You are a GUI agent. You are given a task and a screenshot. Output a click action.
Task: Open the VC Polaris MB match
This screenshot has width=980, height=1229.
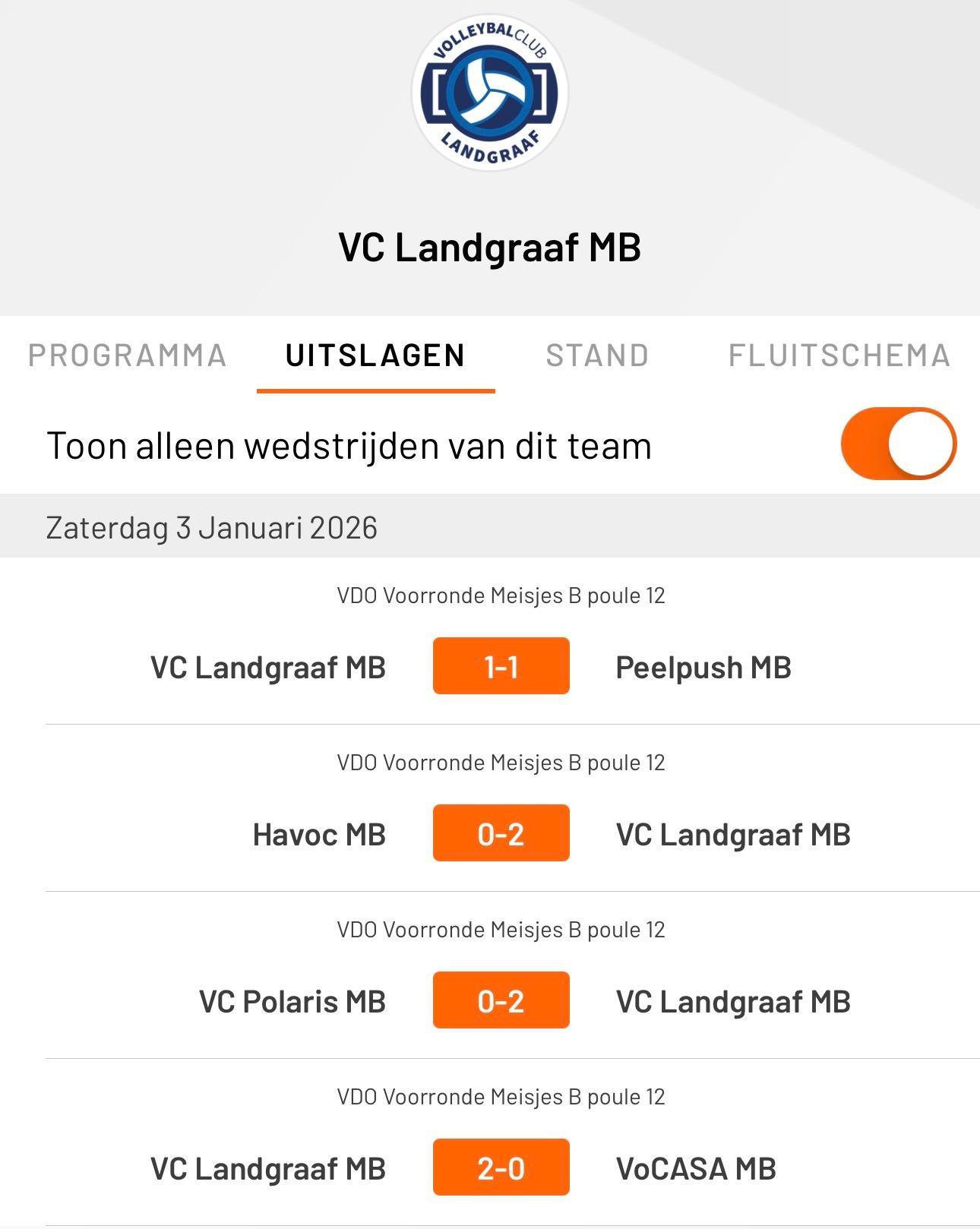pos(501,1000)
